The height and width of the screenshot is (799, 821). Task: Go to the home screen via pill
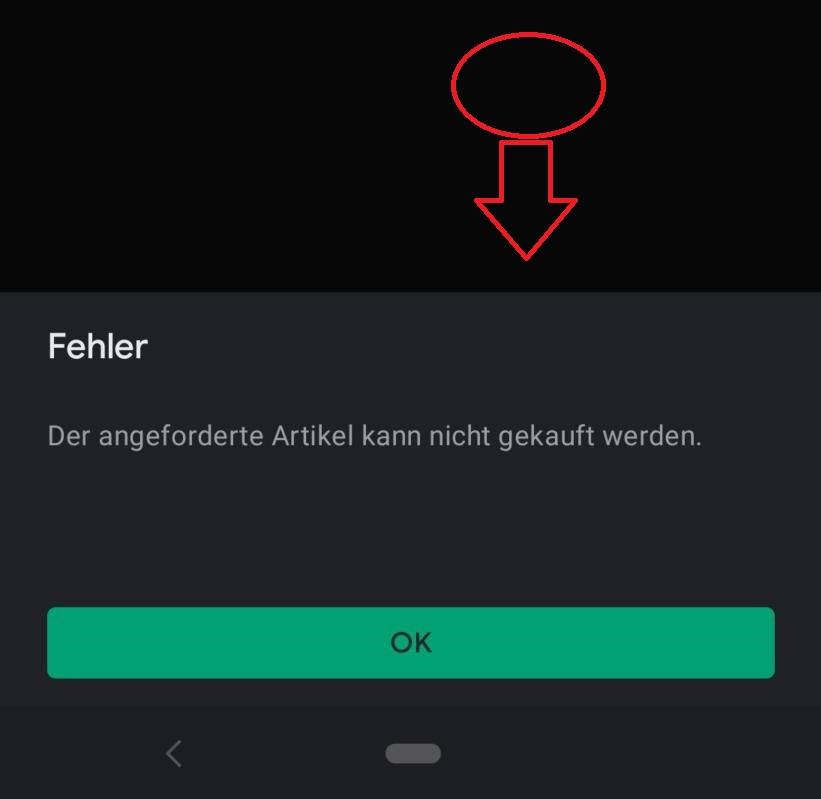click(413, 753)
